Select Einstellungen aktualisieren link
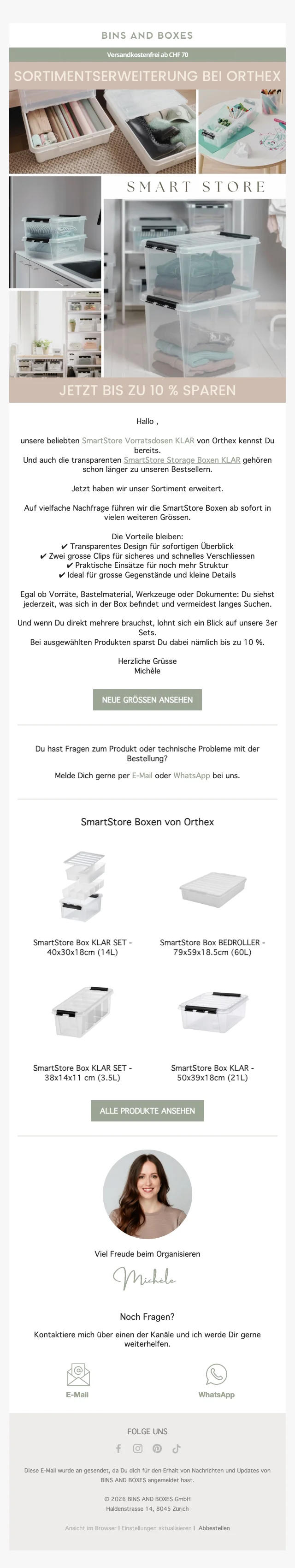 pyautogui.click(x=156, y=1528)
